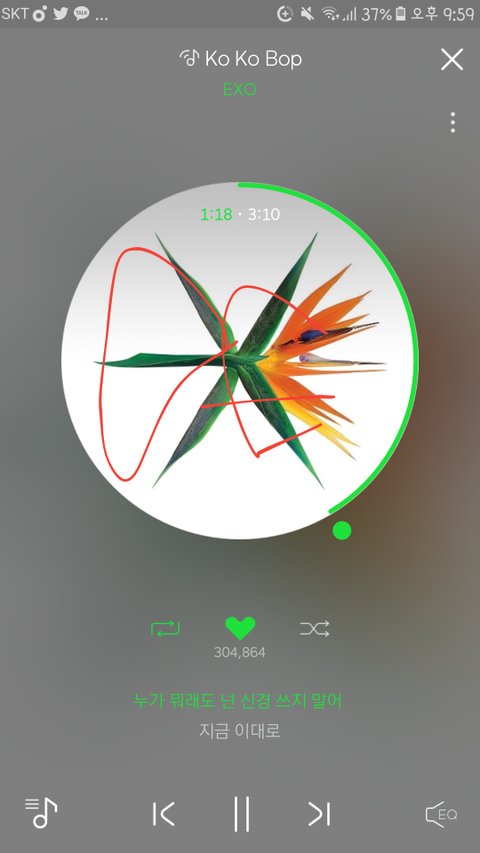The width and height of the screenshot is (480, 853).
Task: Open the three-dot overflow menu
Action: click(x=452, y=122)
